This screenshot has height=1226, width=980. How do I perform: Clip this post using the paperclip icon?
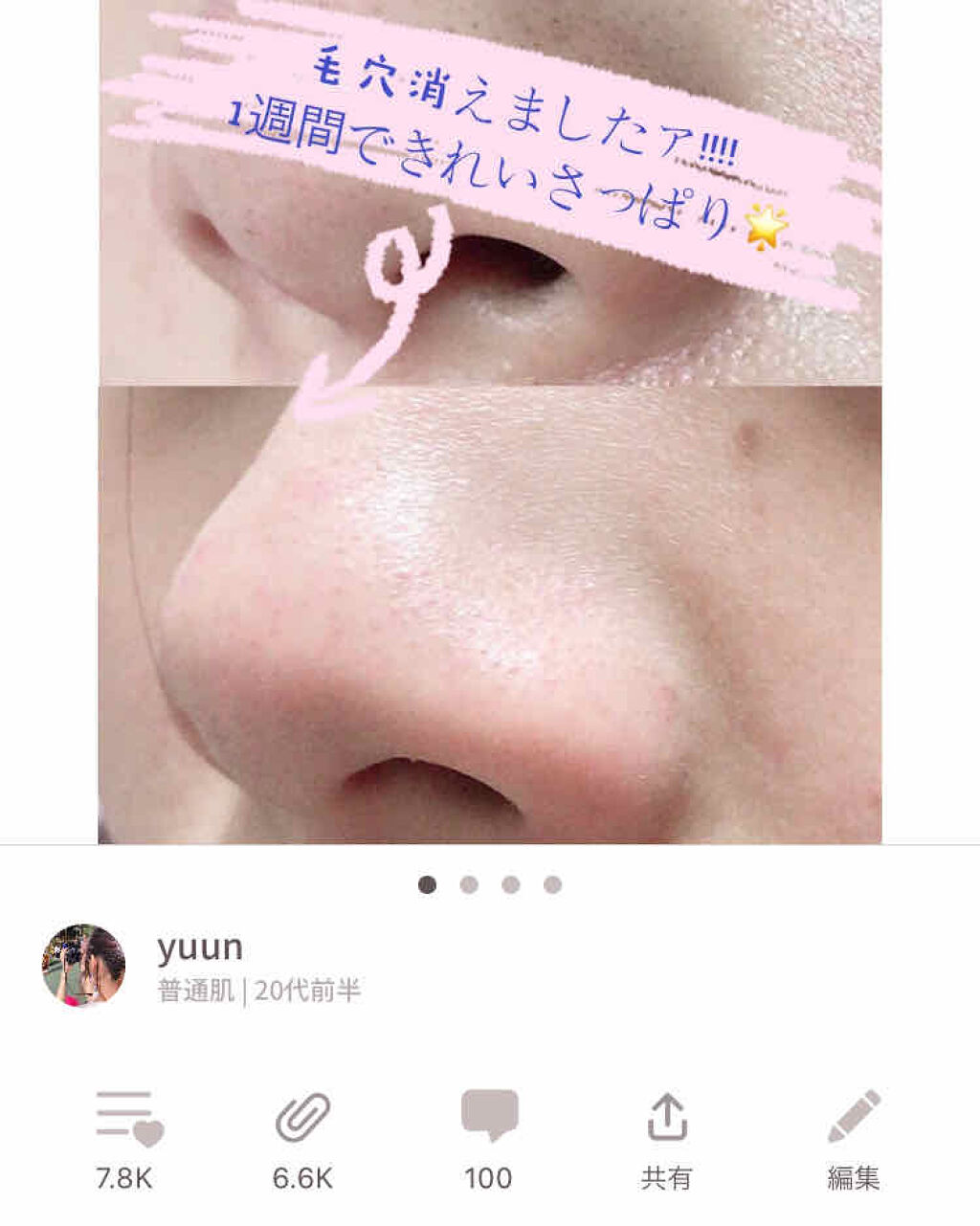pos(302,1118)
